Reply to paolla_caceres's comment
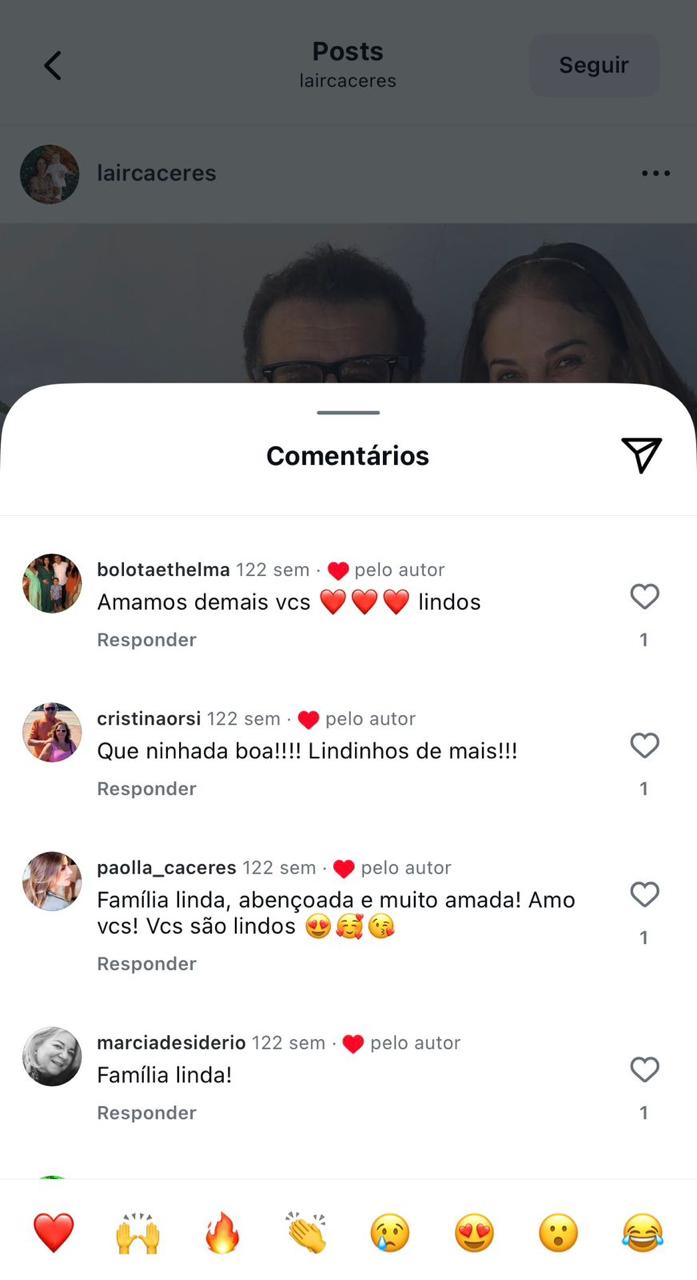 [146, 964]
